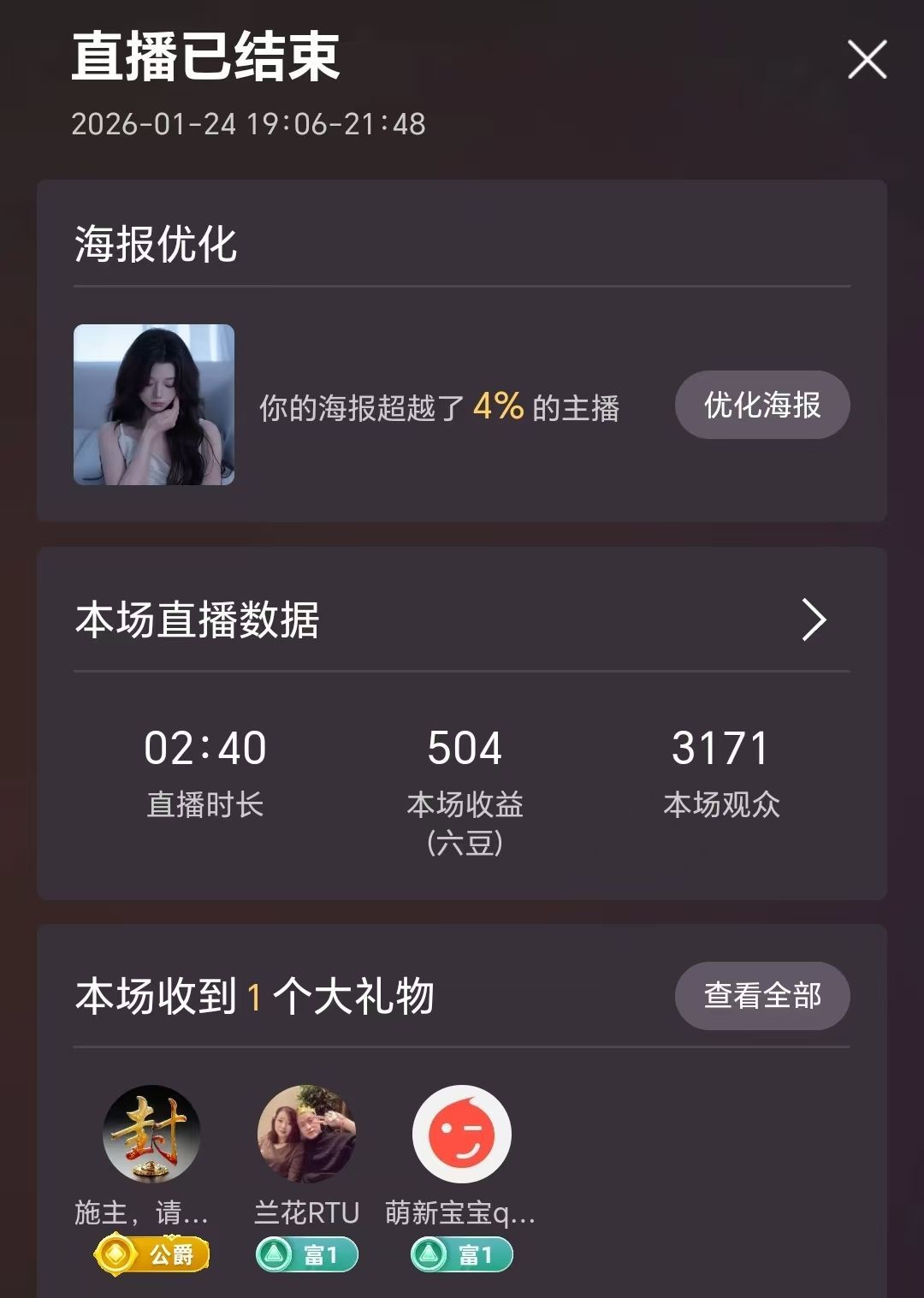
Task: Click 查看全部 to view all gifts
Action: 761,995
